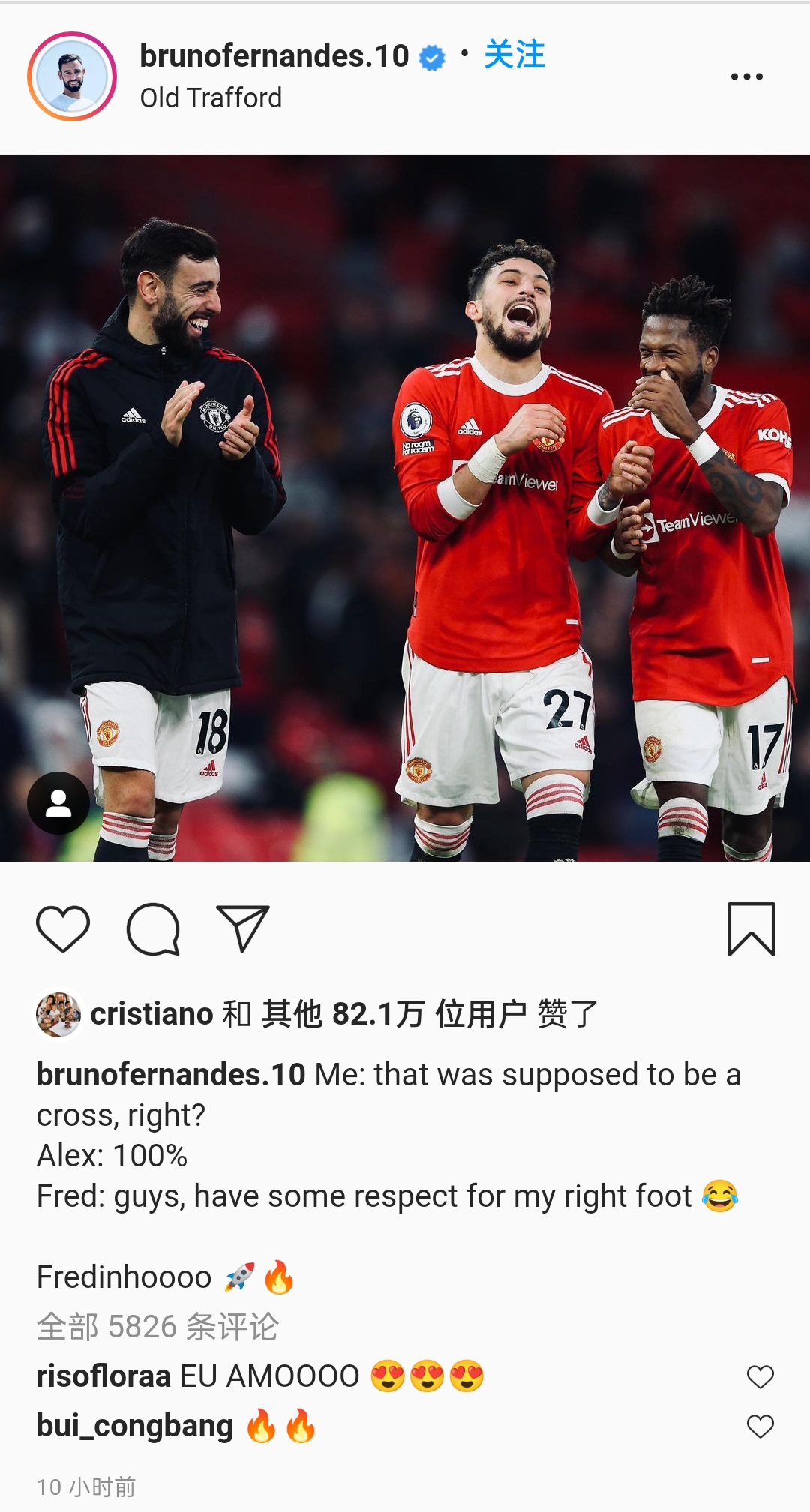Open the Old Trafford location link

(211, 97)
